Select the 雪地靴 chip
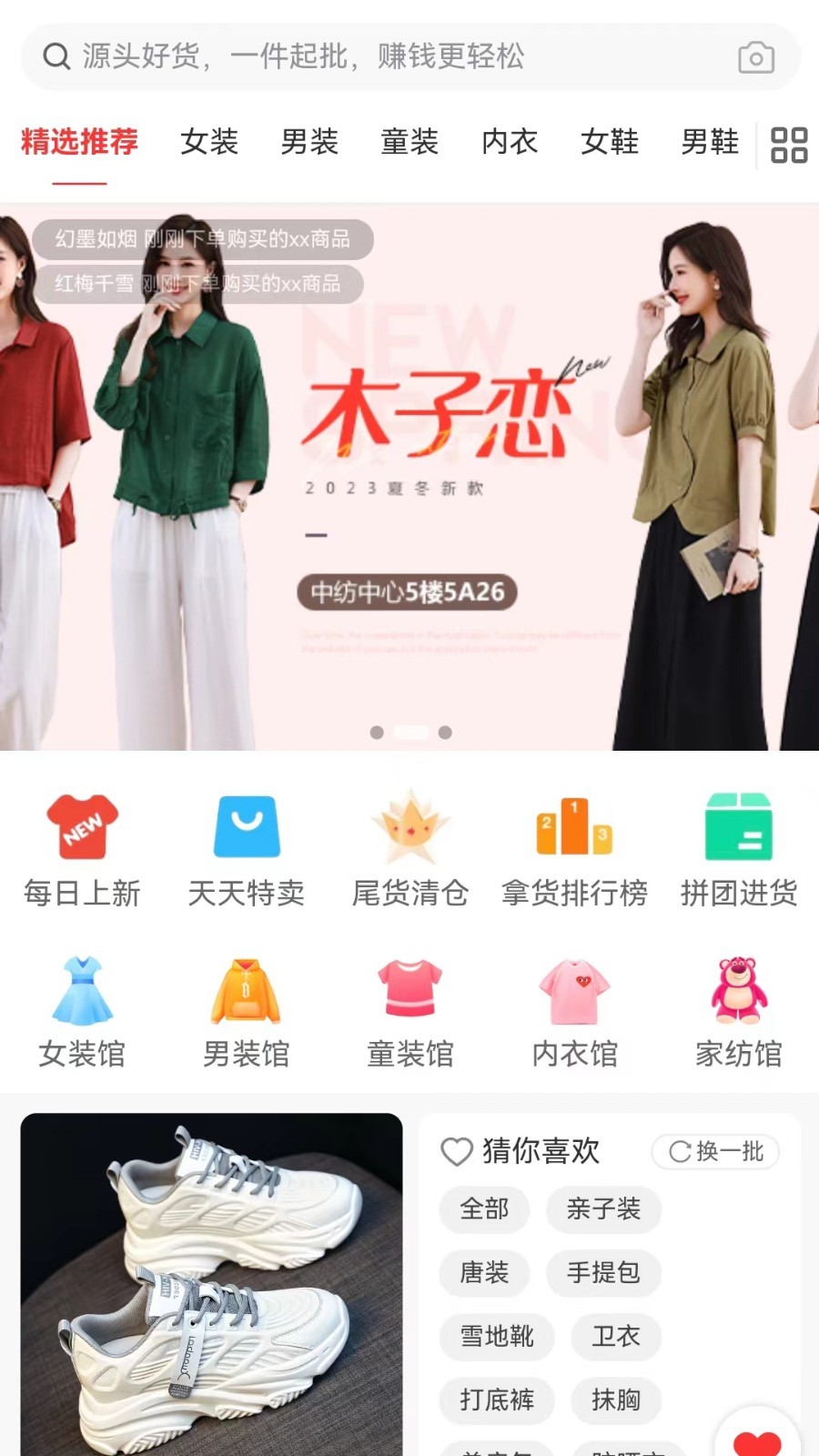The image size is (819, 1456). pyautogui.click(x=497, y=1337)
